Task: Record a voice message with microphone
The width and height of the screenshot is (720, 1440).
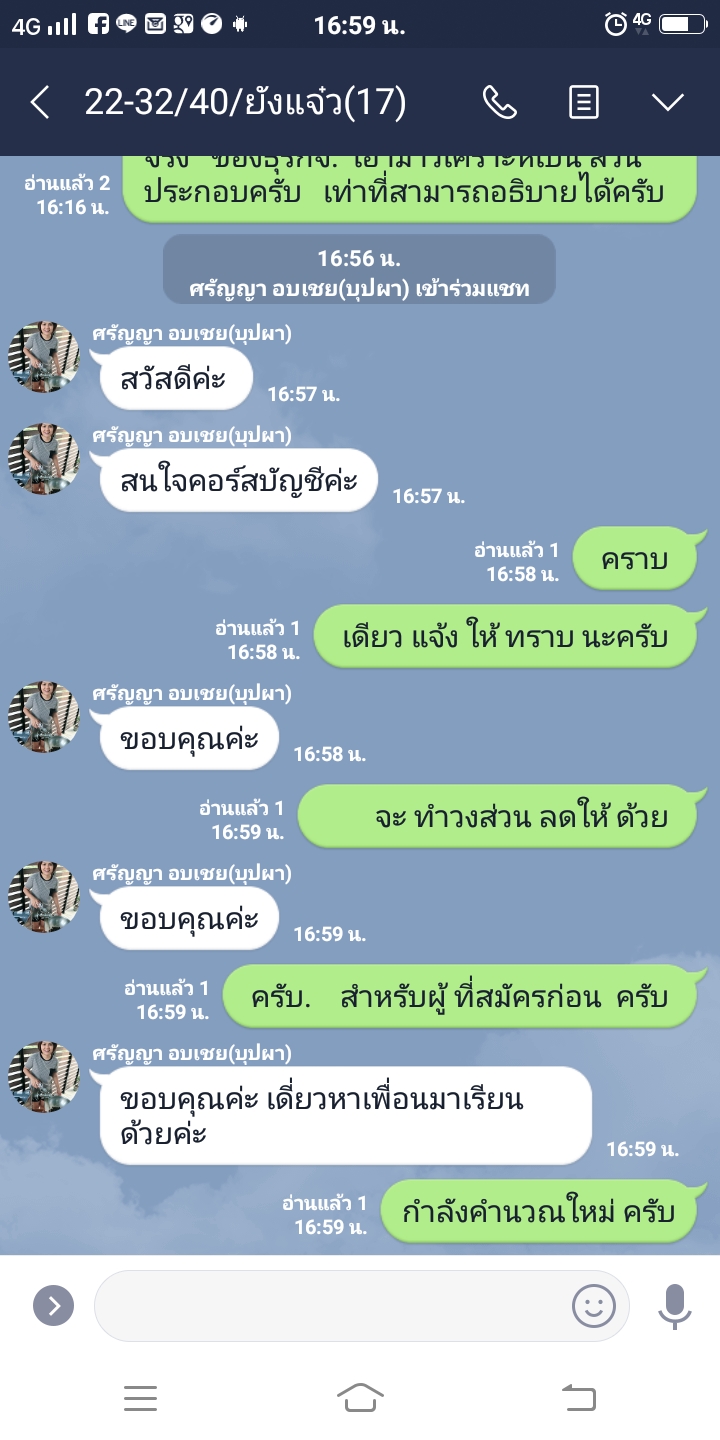Action: (x=675, y=1305)
